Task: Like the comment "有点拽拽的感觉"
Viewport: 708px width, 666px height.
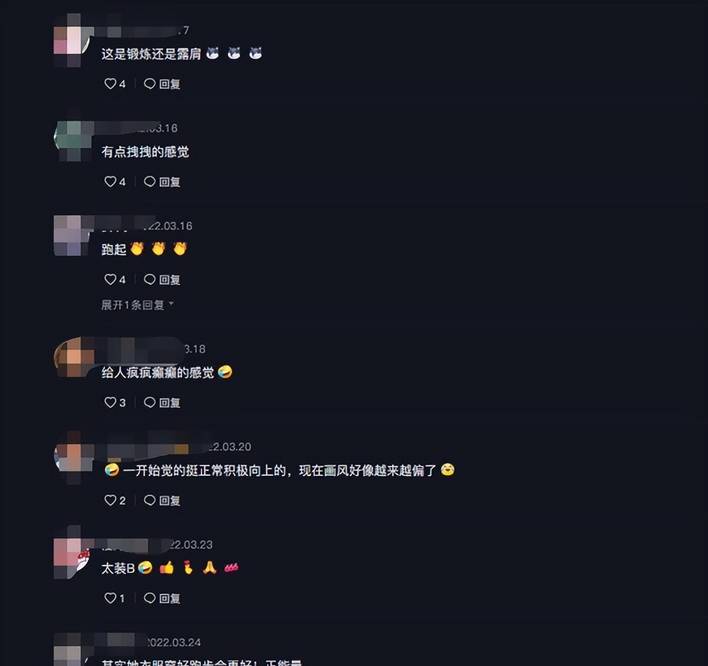Action: [x=111, y=182]
